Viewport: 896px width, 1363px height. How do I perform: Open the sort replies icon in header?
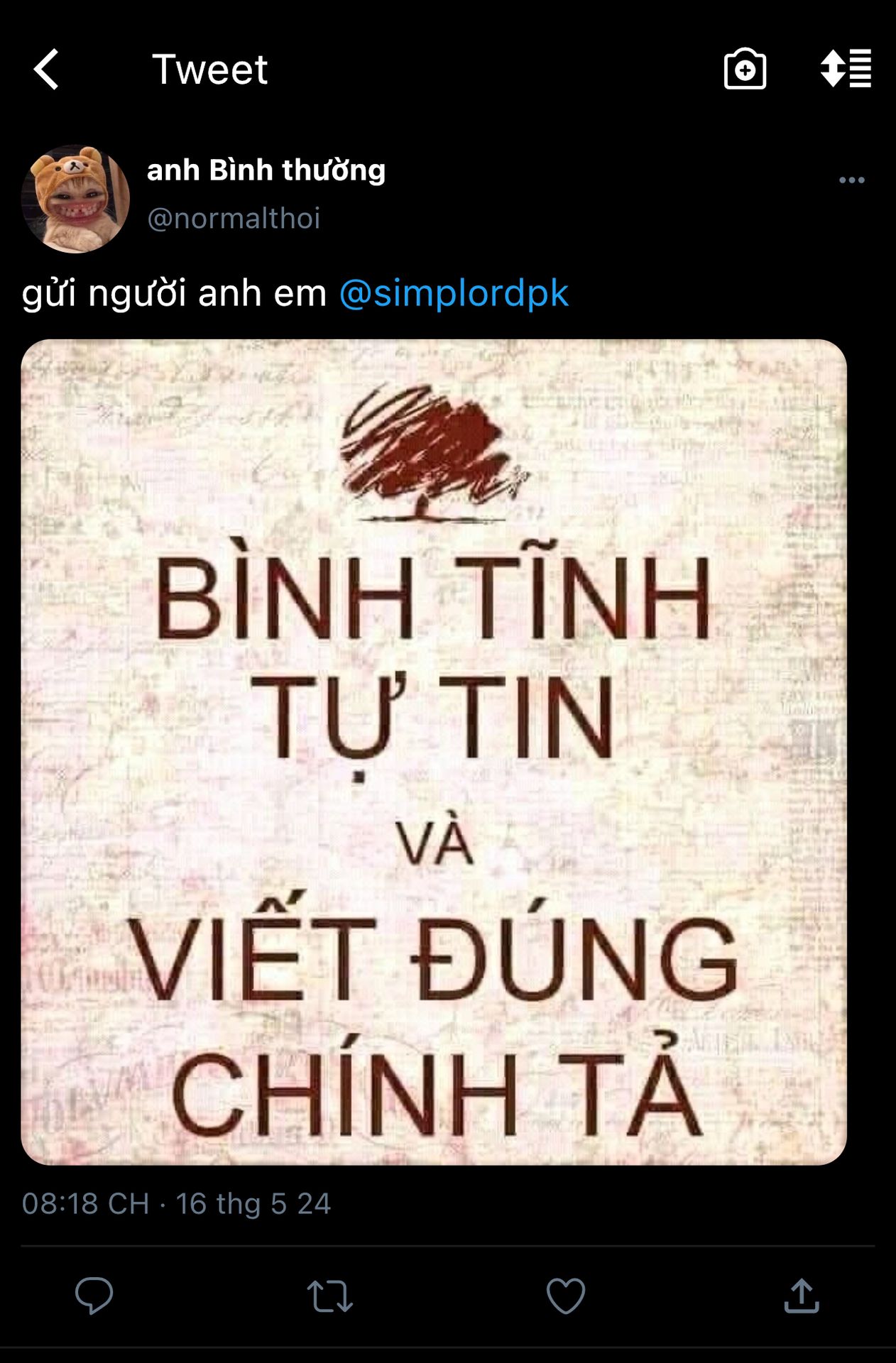846,68
